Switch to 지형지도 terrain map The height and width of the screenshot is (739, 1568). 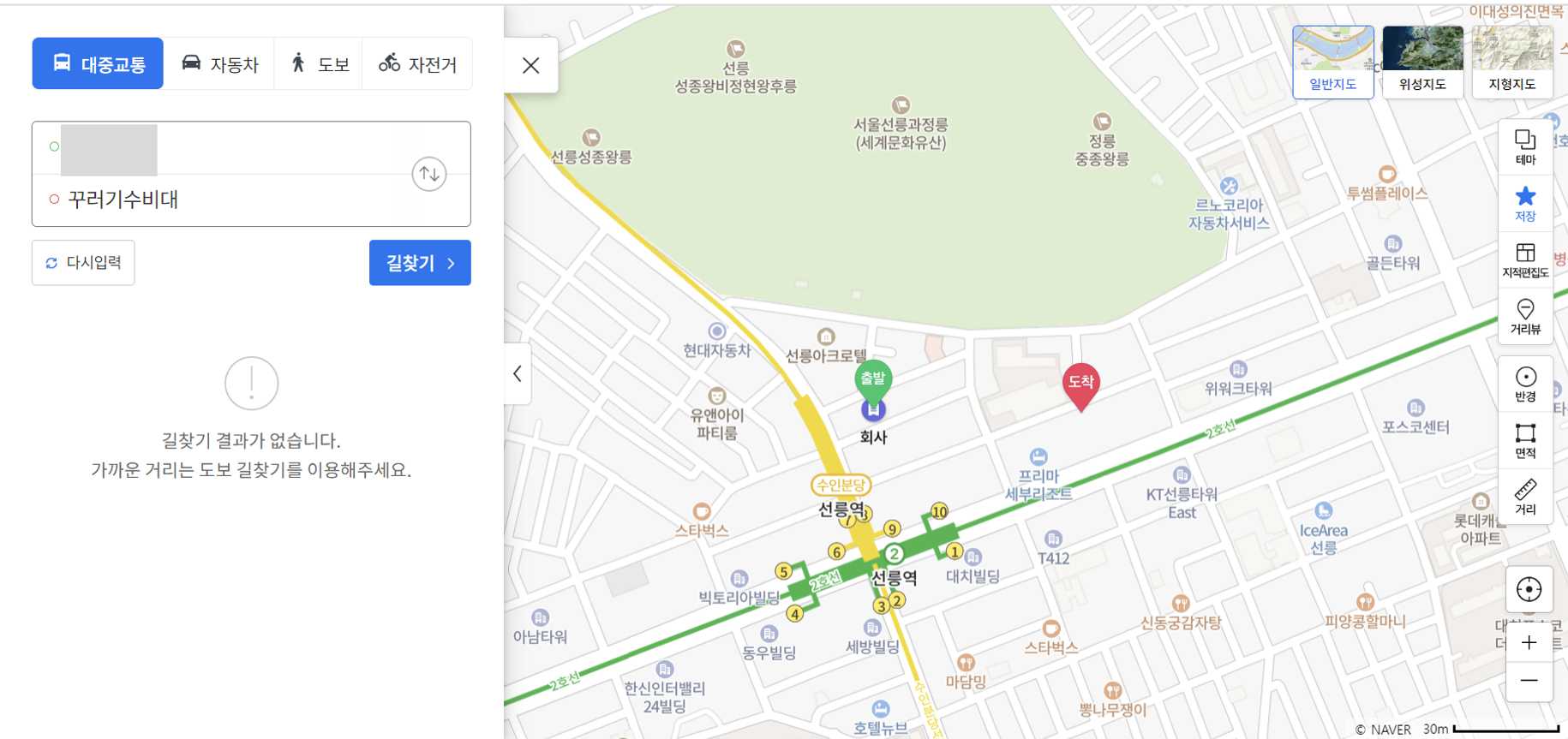1512,62
